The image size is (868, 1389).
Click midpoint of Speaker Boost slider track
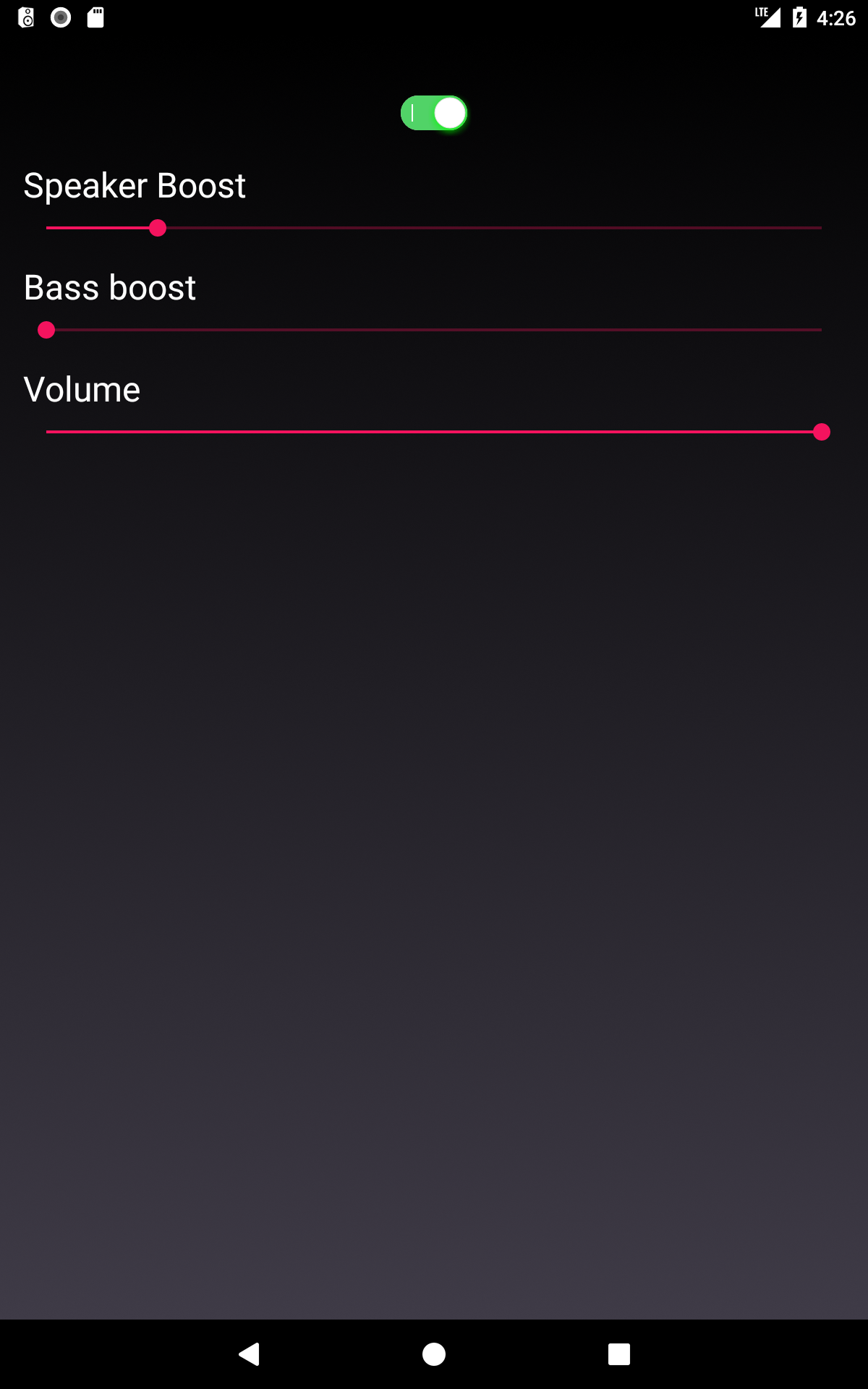[434, 228]
